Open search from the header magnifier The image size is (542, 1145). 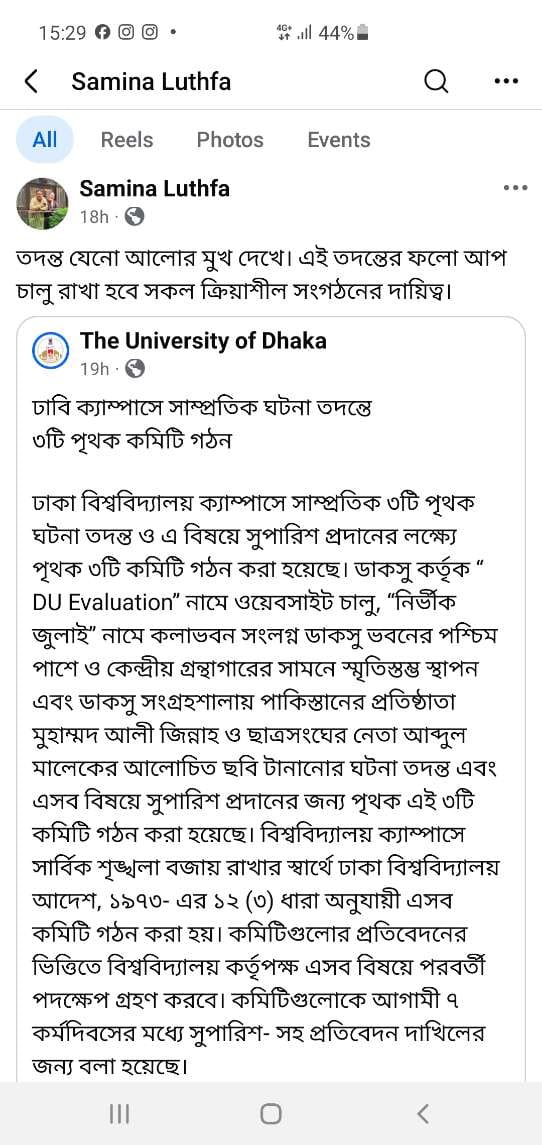[x=436, y=82]
